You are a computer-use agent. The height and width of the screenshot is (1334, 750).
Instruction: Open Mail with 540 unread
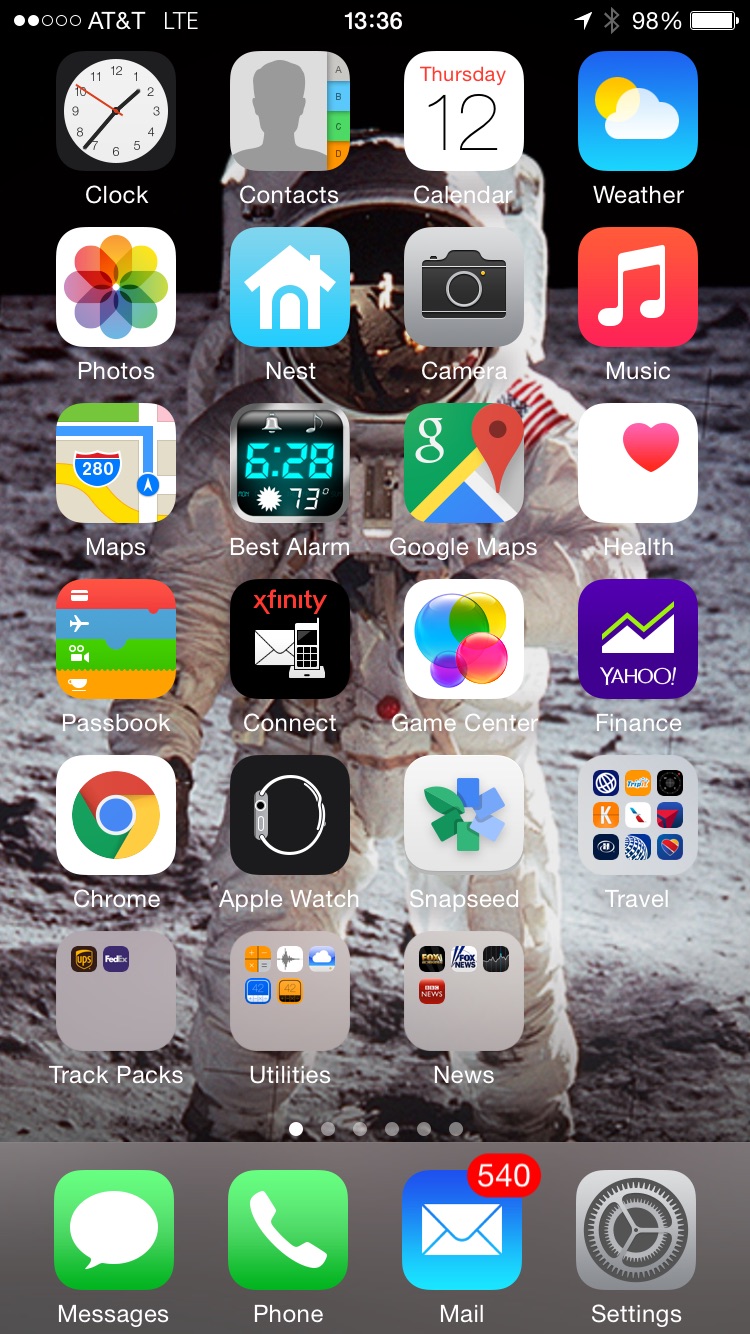tap(462, 1230)
